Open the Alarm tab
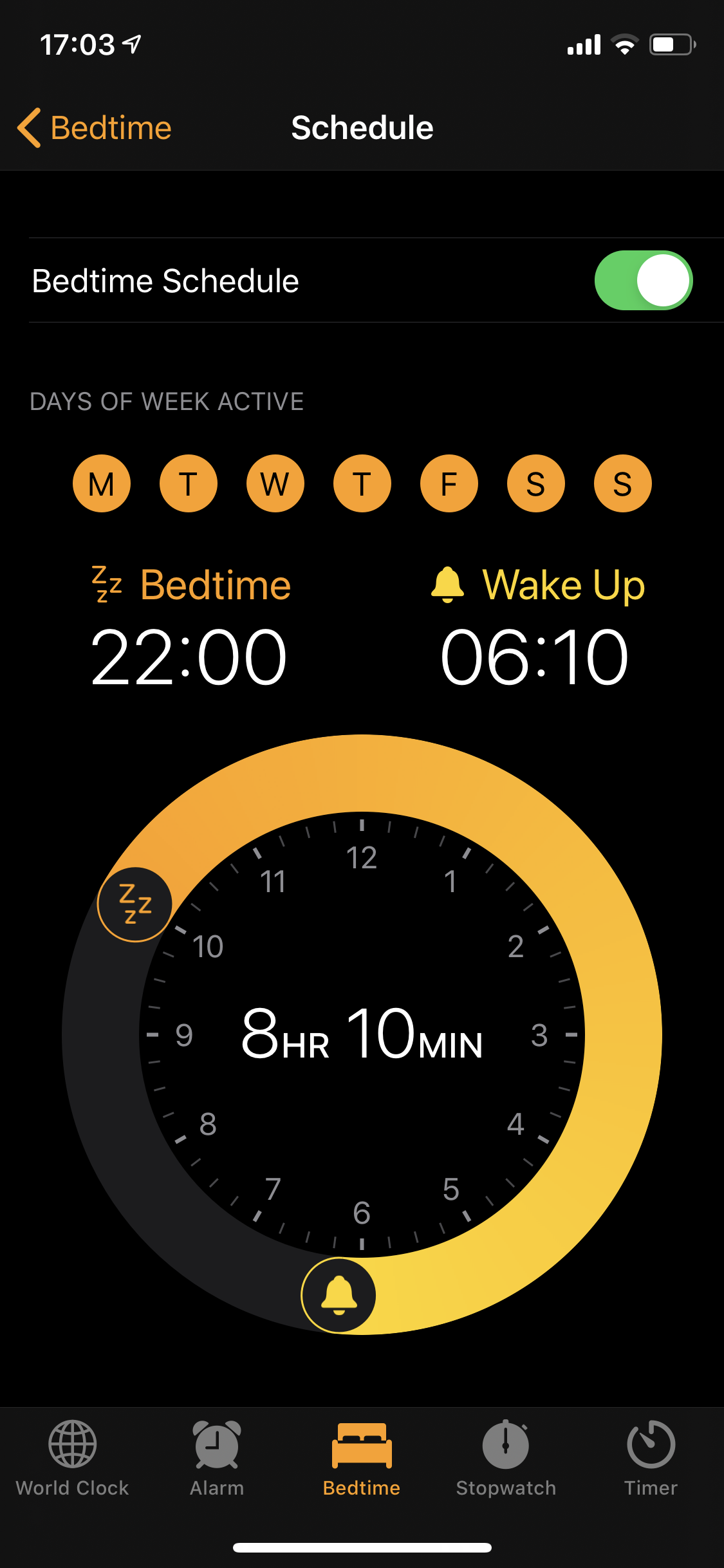Screen dimensions: 724x1568 (217, 1459)
